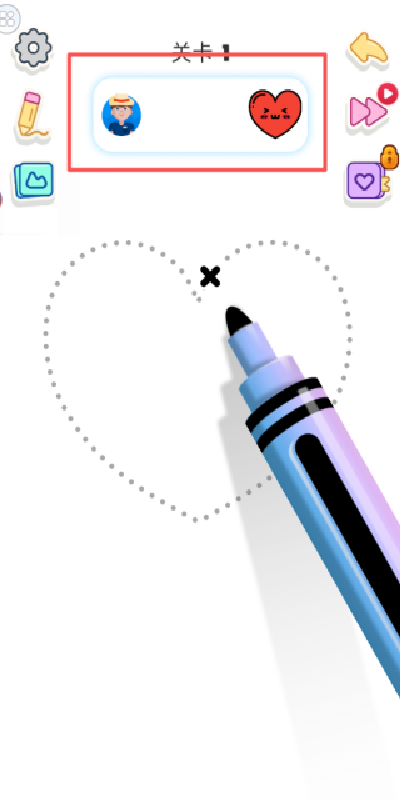Open the cloud cards collection

34,181
